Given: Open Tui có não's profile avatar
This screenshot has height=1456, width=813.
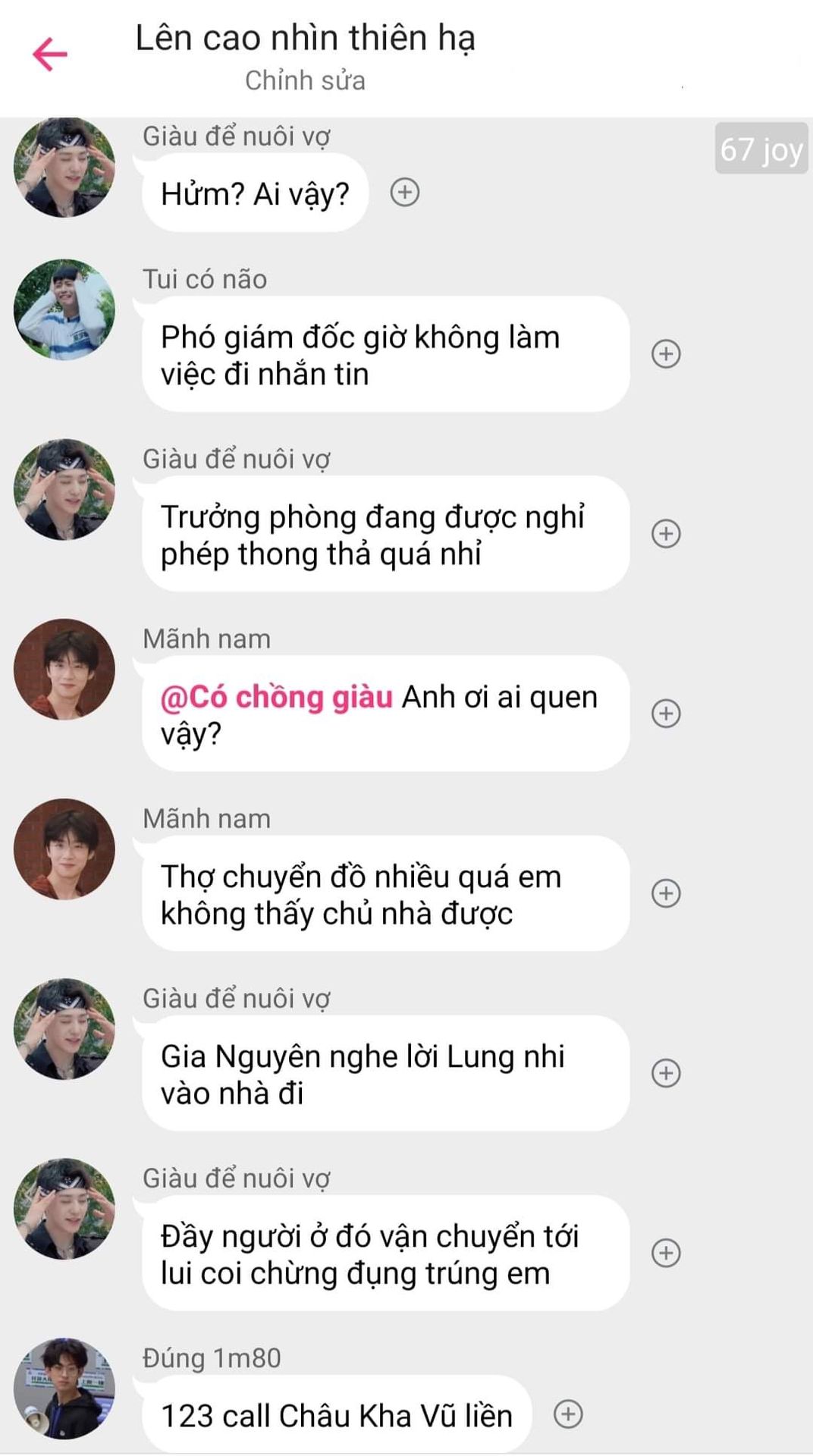Looking at the screenshot, I should click(64, 309).
